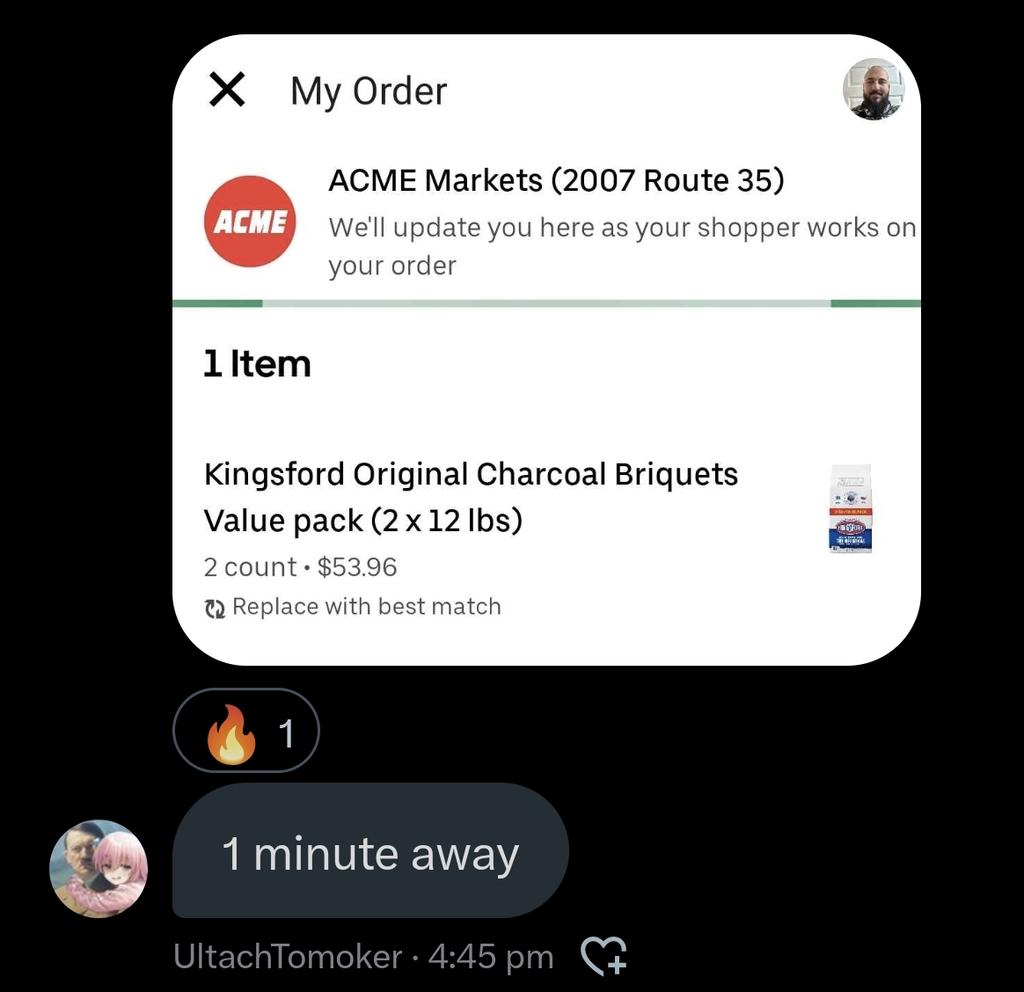The image size is (1024, 992).
Task: Add a reaction with the heart-plus icon
Action: coord(603,956)
